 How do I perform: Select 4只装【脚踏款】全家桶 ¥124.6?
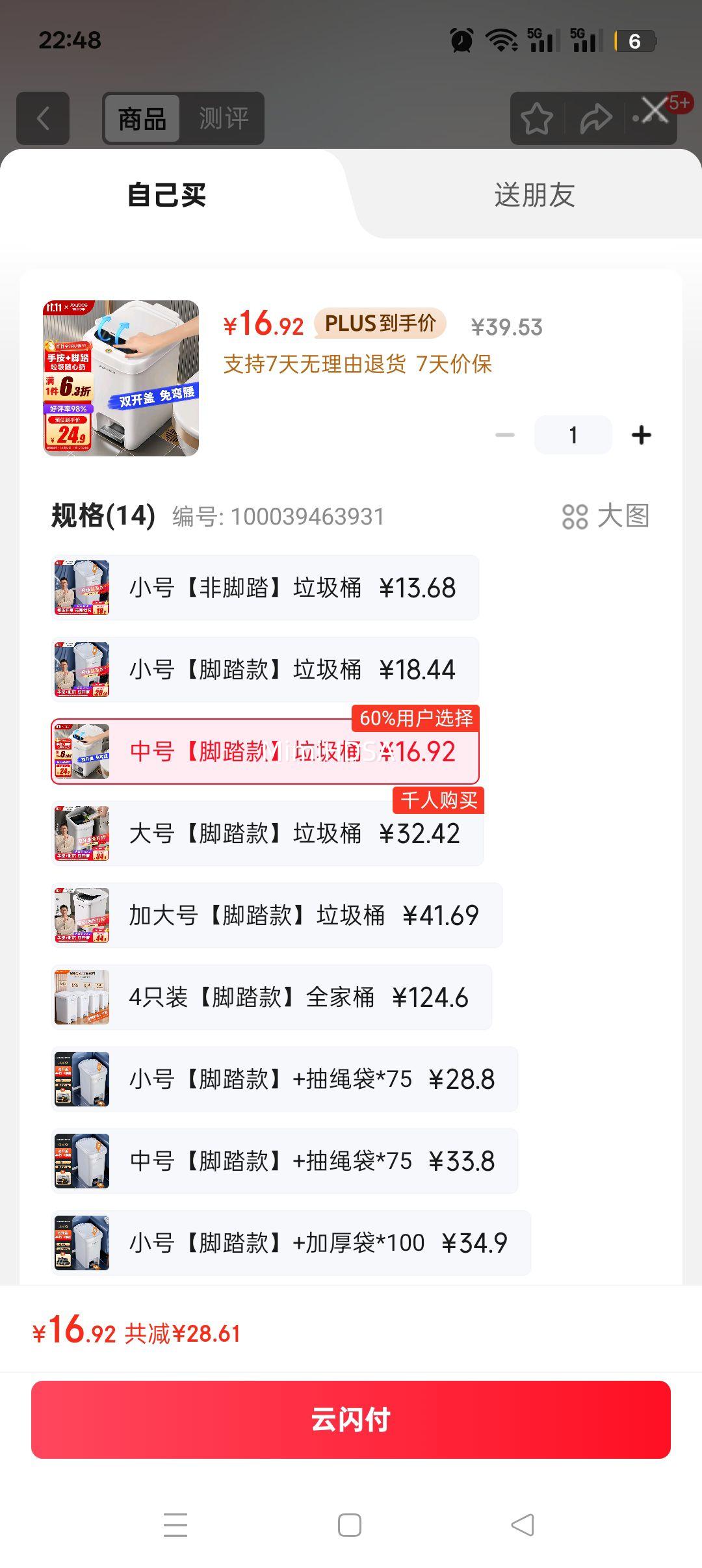coord(271,997)
